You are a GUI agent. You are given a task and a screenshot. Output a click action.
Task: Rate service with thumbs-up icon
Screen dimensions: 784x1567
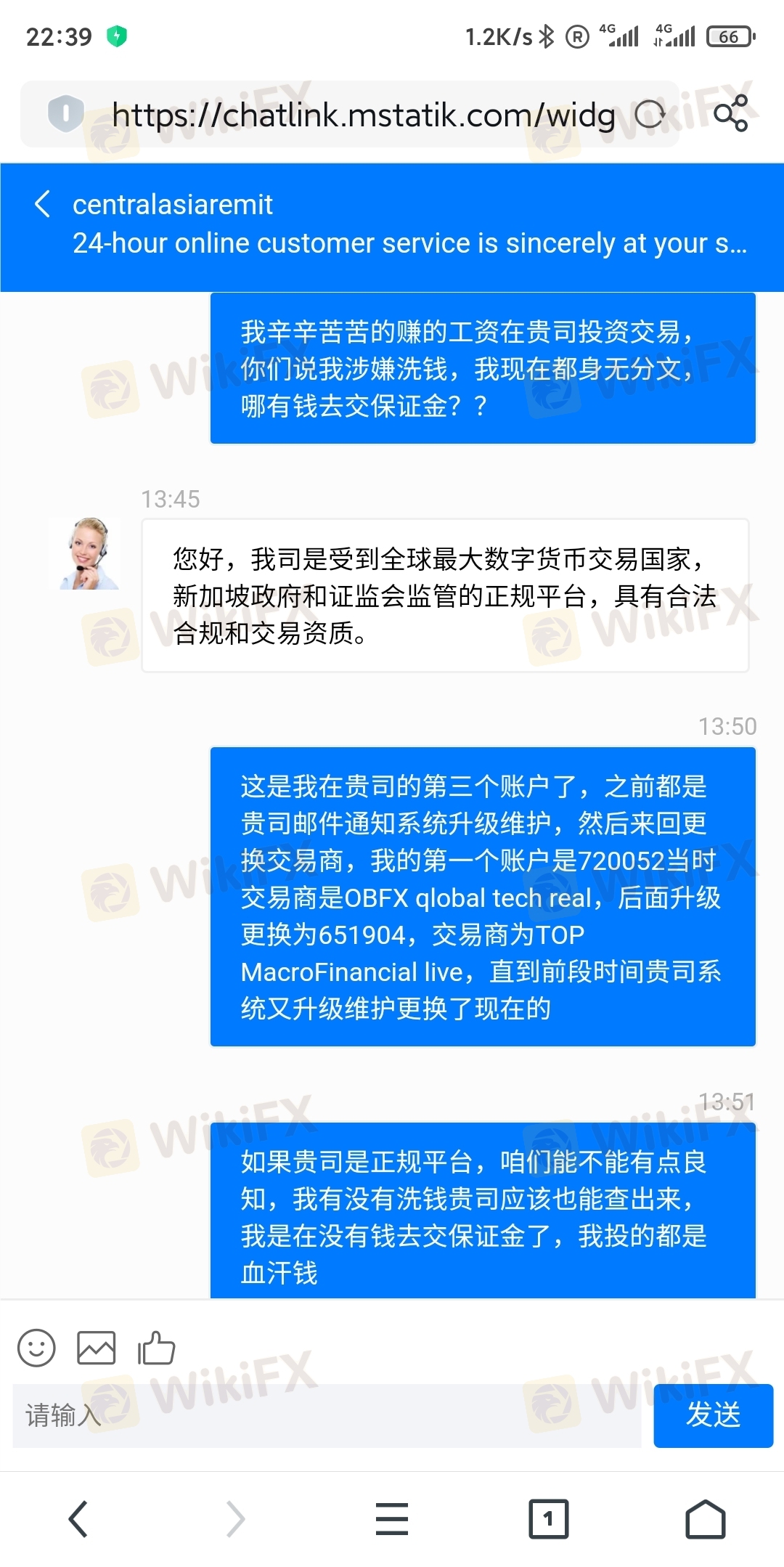[x=156, y=1348]
